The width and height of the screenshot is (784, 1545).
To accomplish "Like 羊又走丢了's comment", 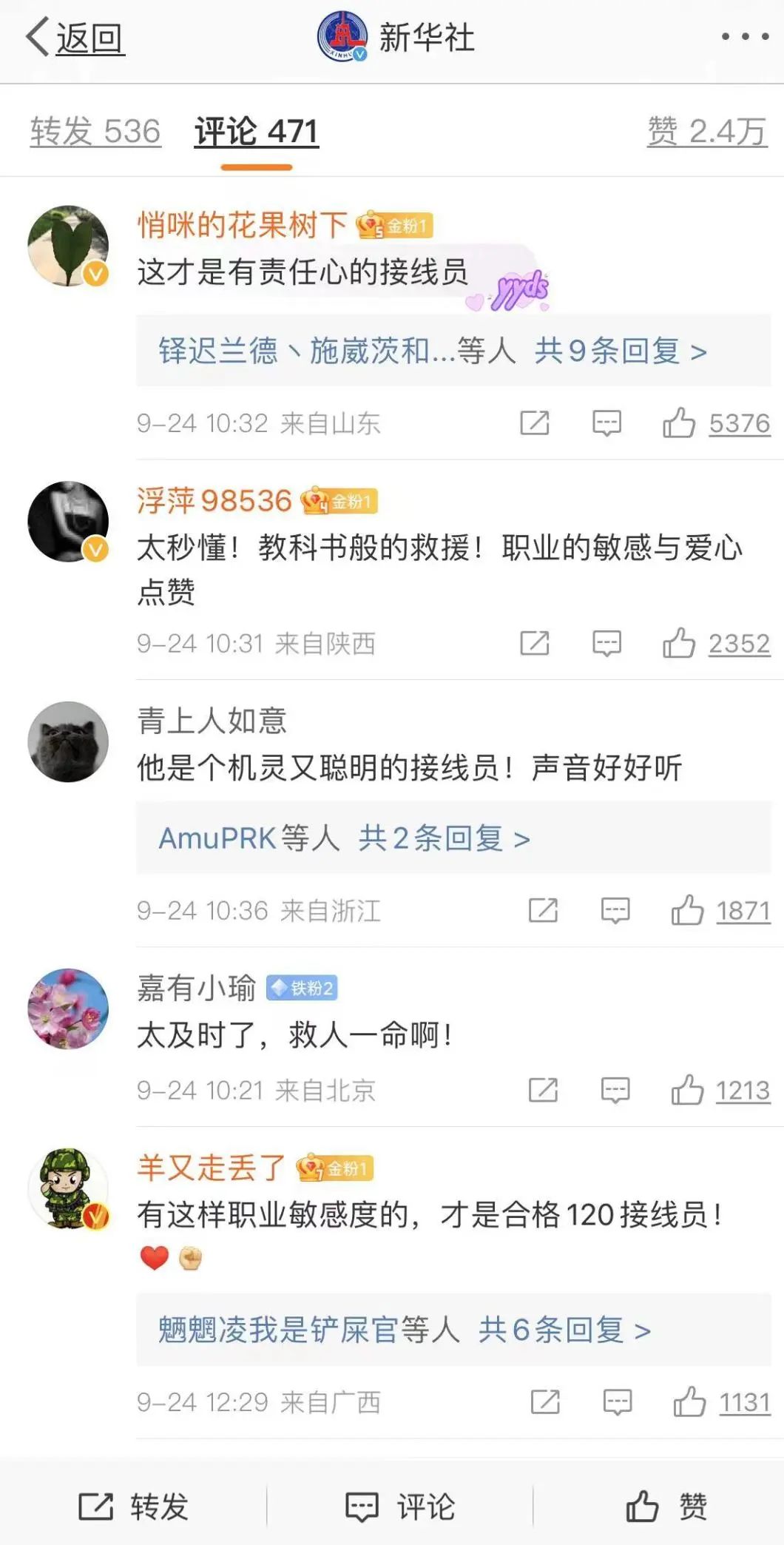I will pos(689,1402).
